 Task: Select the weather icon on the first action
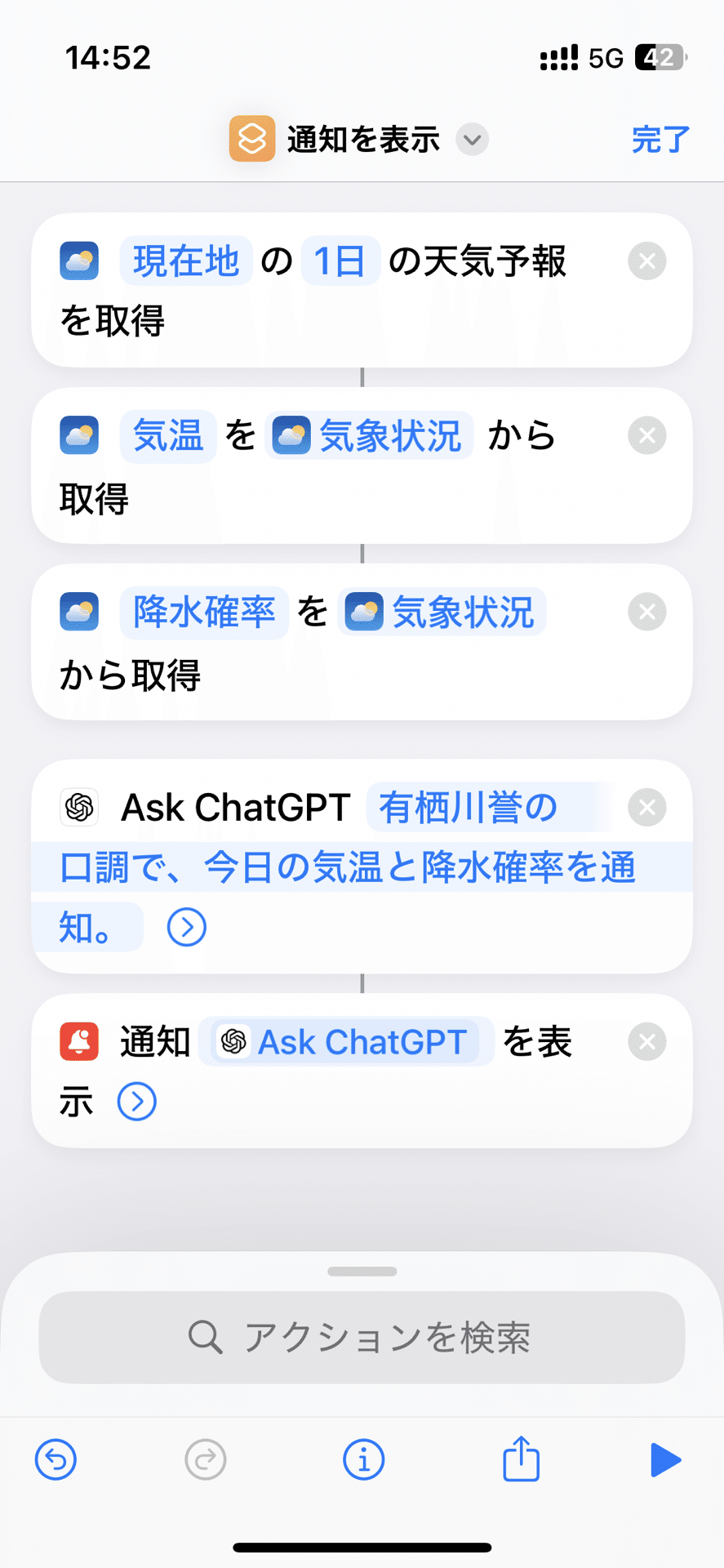click(79, 261)
